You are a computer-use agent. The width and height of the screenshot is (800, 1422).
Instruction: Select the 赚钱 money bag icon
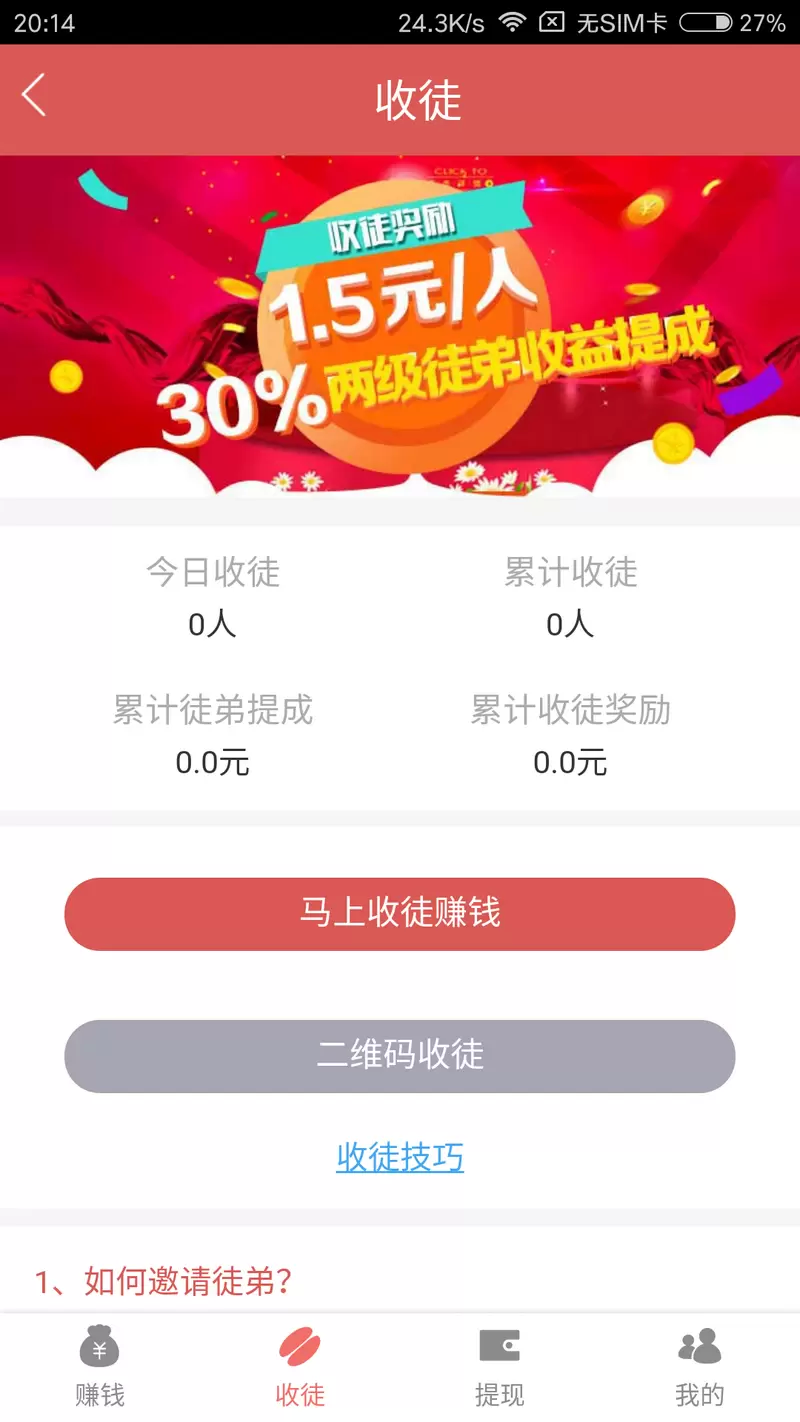tap(99, 1346)
